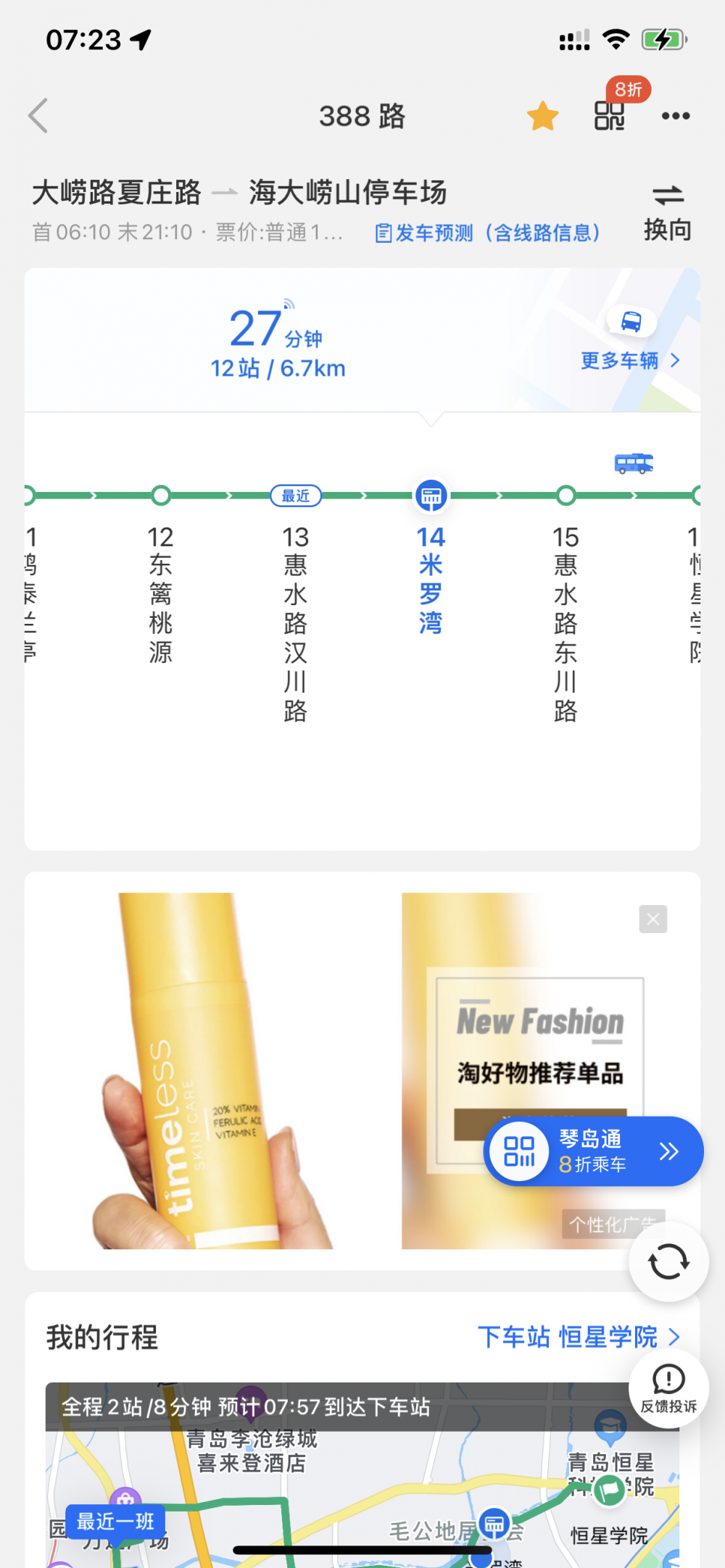725x1568 pixels.
Task: Open 琴岛通 8折乘车 button
Action: (593, 1151)
